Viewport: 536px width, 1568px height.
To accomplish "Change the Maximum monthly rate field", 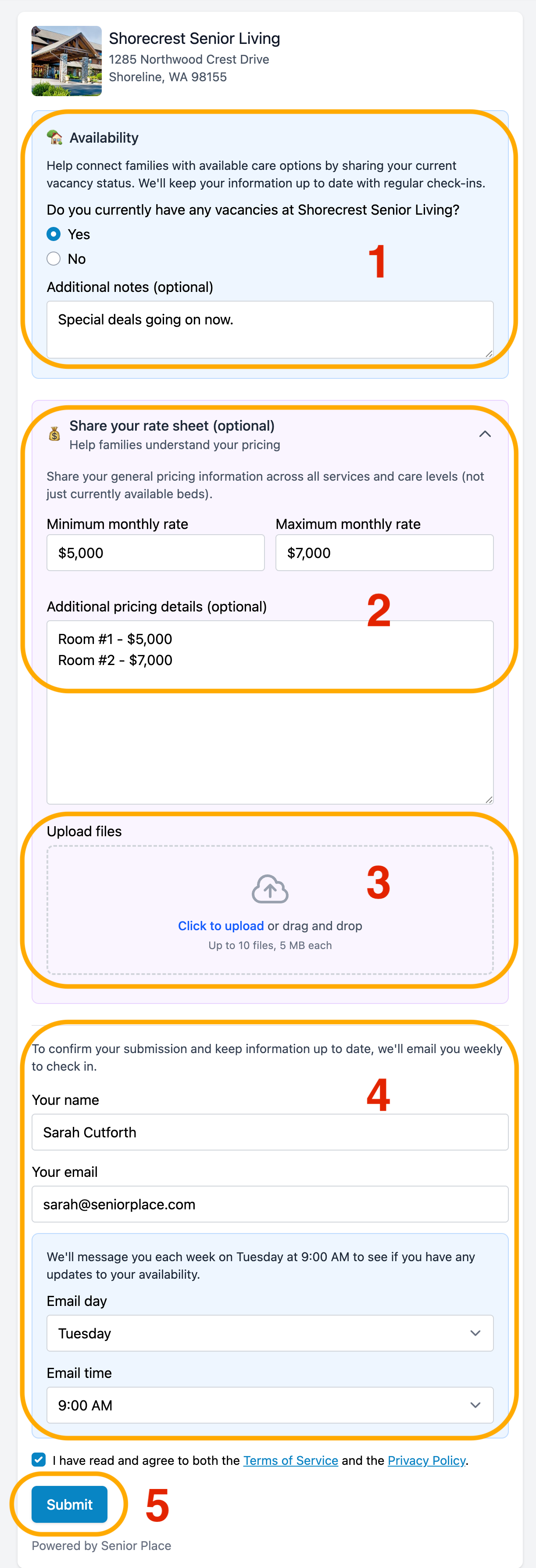I will pos(384,553).
